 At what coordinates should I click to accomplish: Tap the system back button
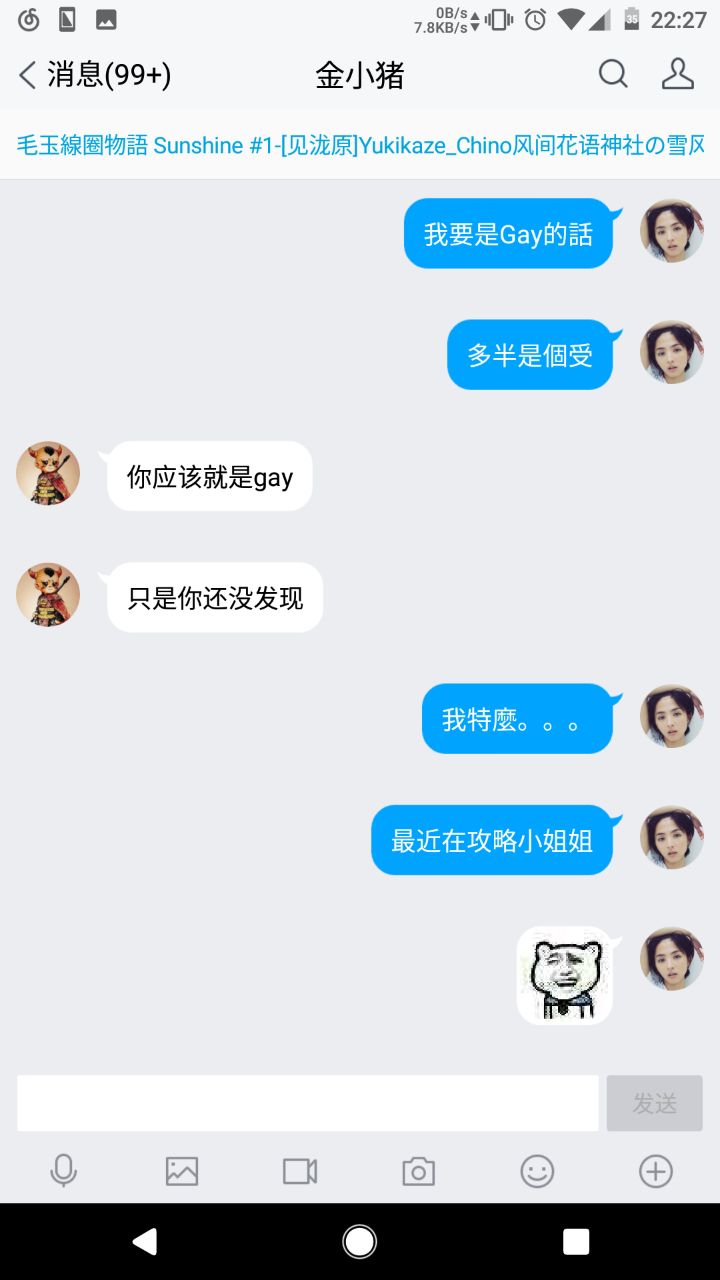pyautogui.click(x=145, y=1241)
